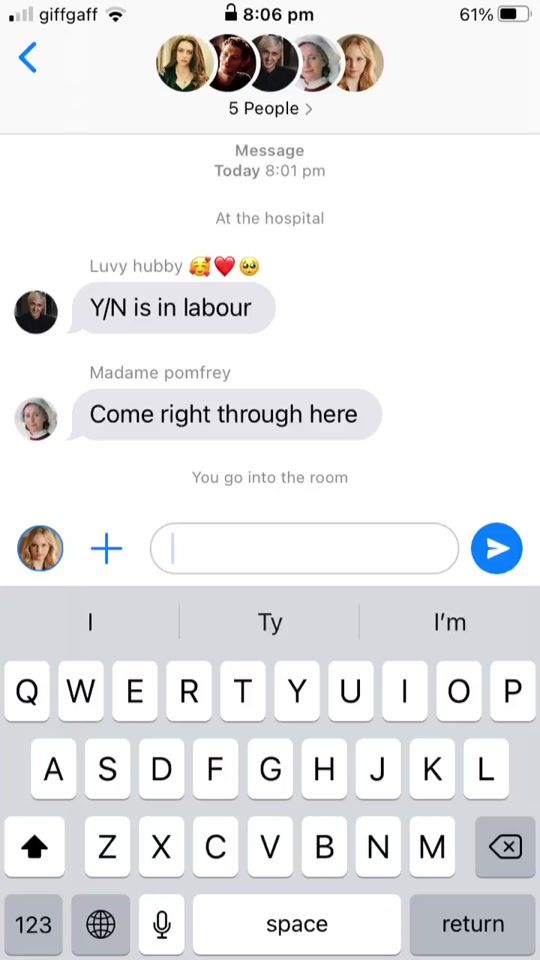Tap the plus icon to add an attachment
The height and width of the screenshot is (960, 540).
[107, 548]
